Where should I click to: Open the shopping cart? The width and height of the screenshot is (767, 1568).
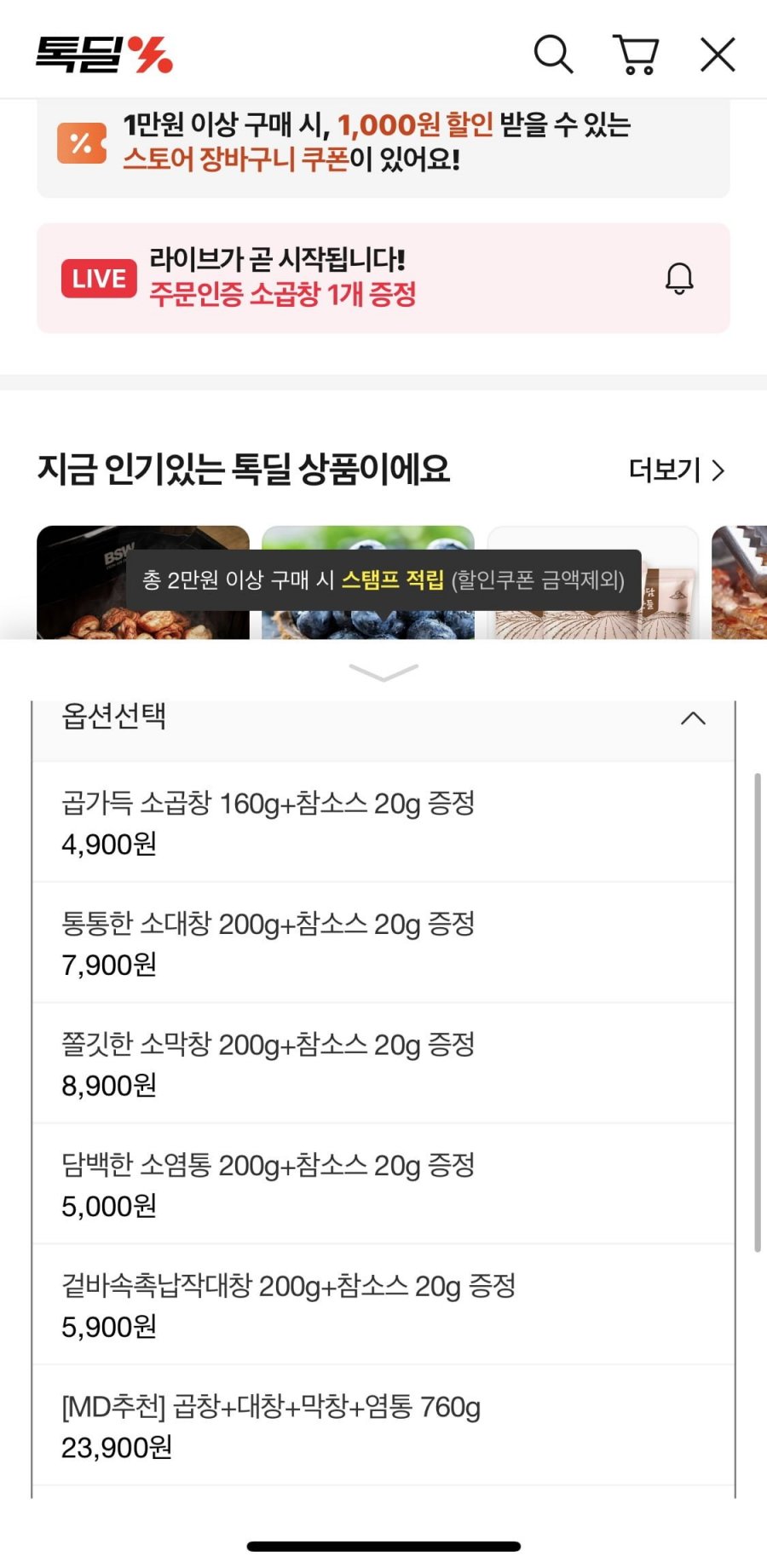(636, 55)
